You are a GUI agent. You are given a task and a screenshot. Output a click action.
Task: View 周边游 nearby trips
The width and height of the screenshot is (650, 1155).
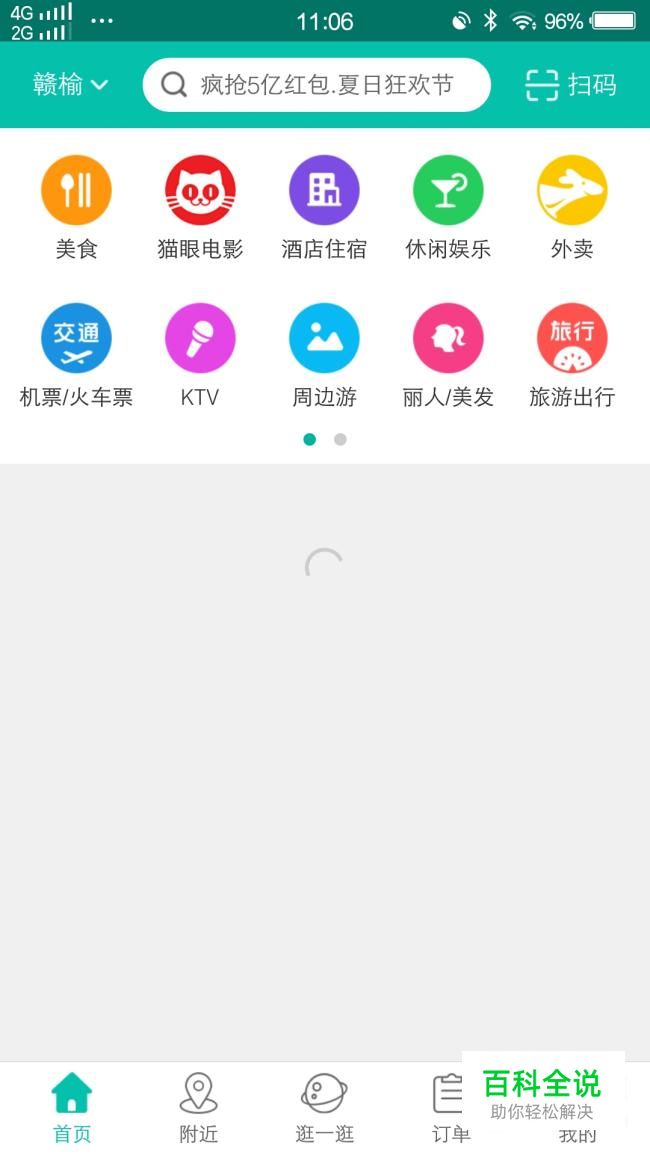pos(324,355)
